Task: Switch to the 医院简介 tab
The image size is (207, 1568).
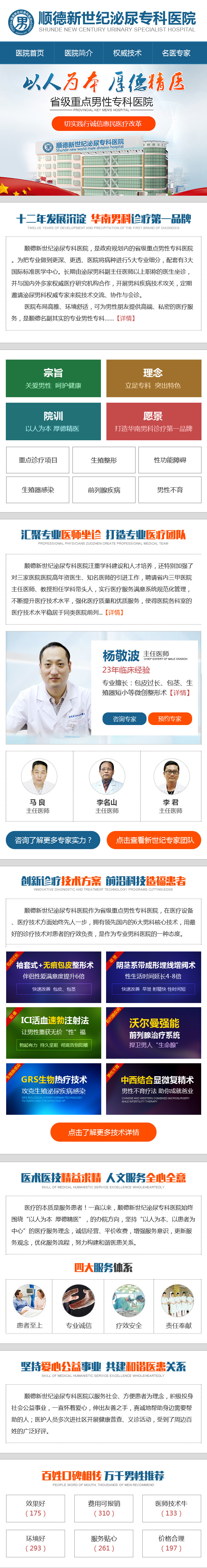Action: 78,53
